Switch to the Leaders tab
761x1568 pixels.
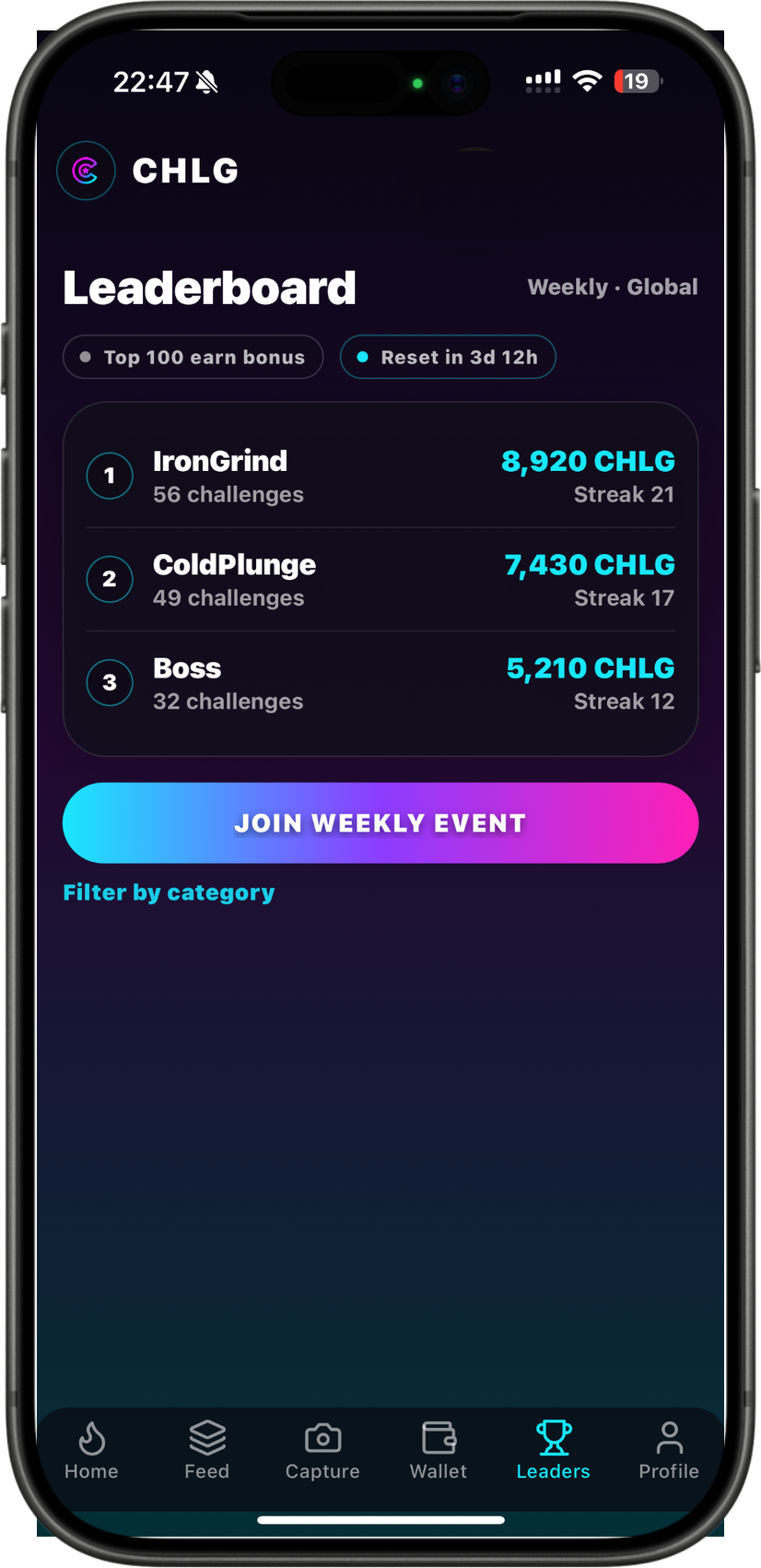[553, 1450]
